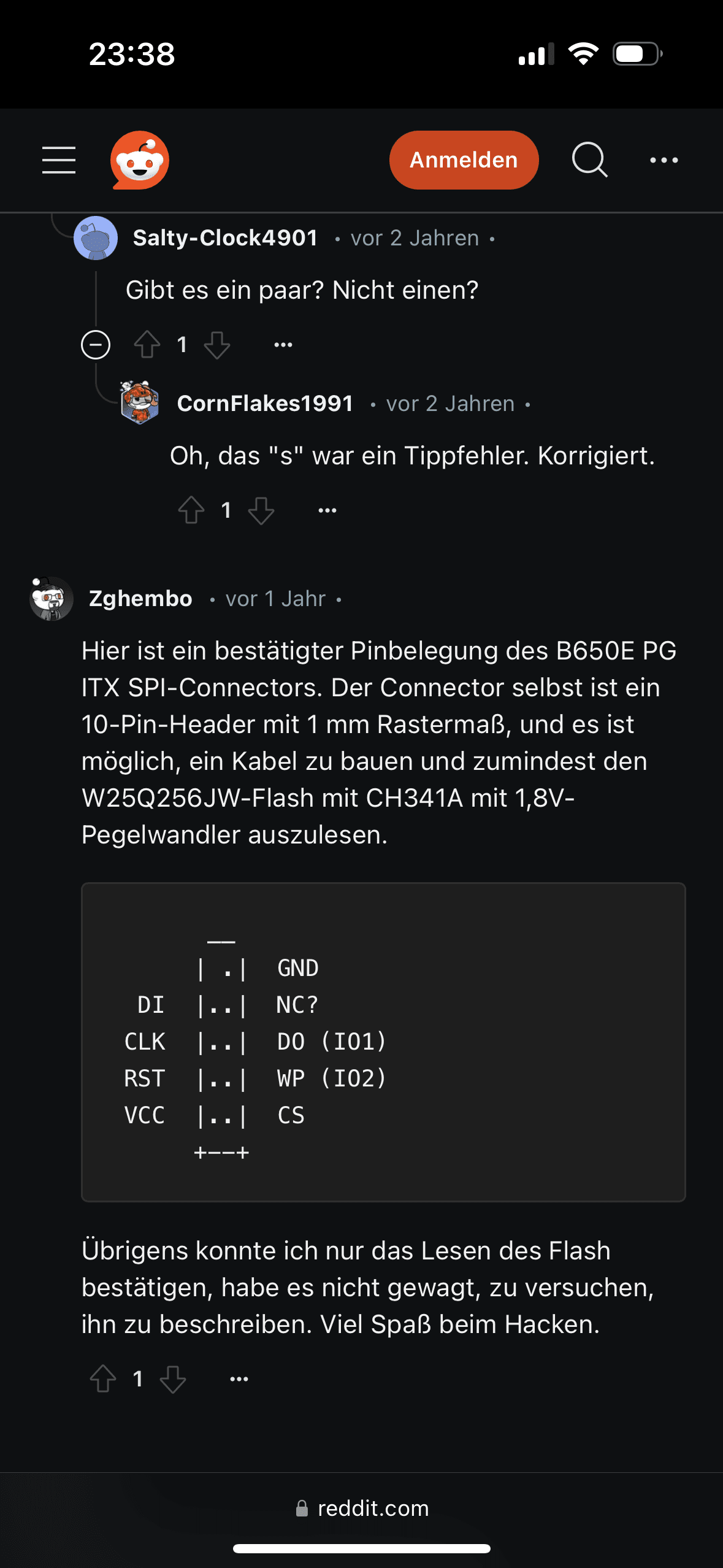The height and width of the screenshot is (1568, 723).
Task: Upvote Zghembo's pinout comment
Action: click(103, 1379)
